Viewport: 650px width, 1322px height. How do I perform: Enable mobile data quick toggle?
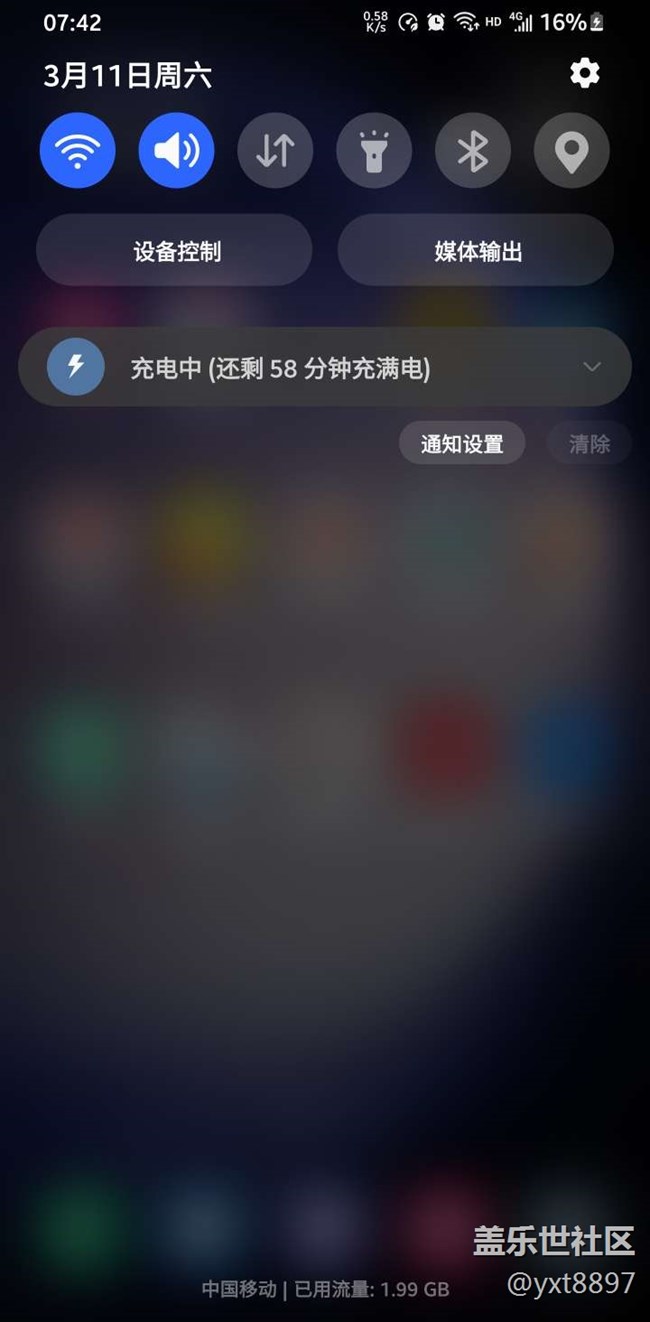coord(275,151)
